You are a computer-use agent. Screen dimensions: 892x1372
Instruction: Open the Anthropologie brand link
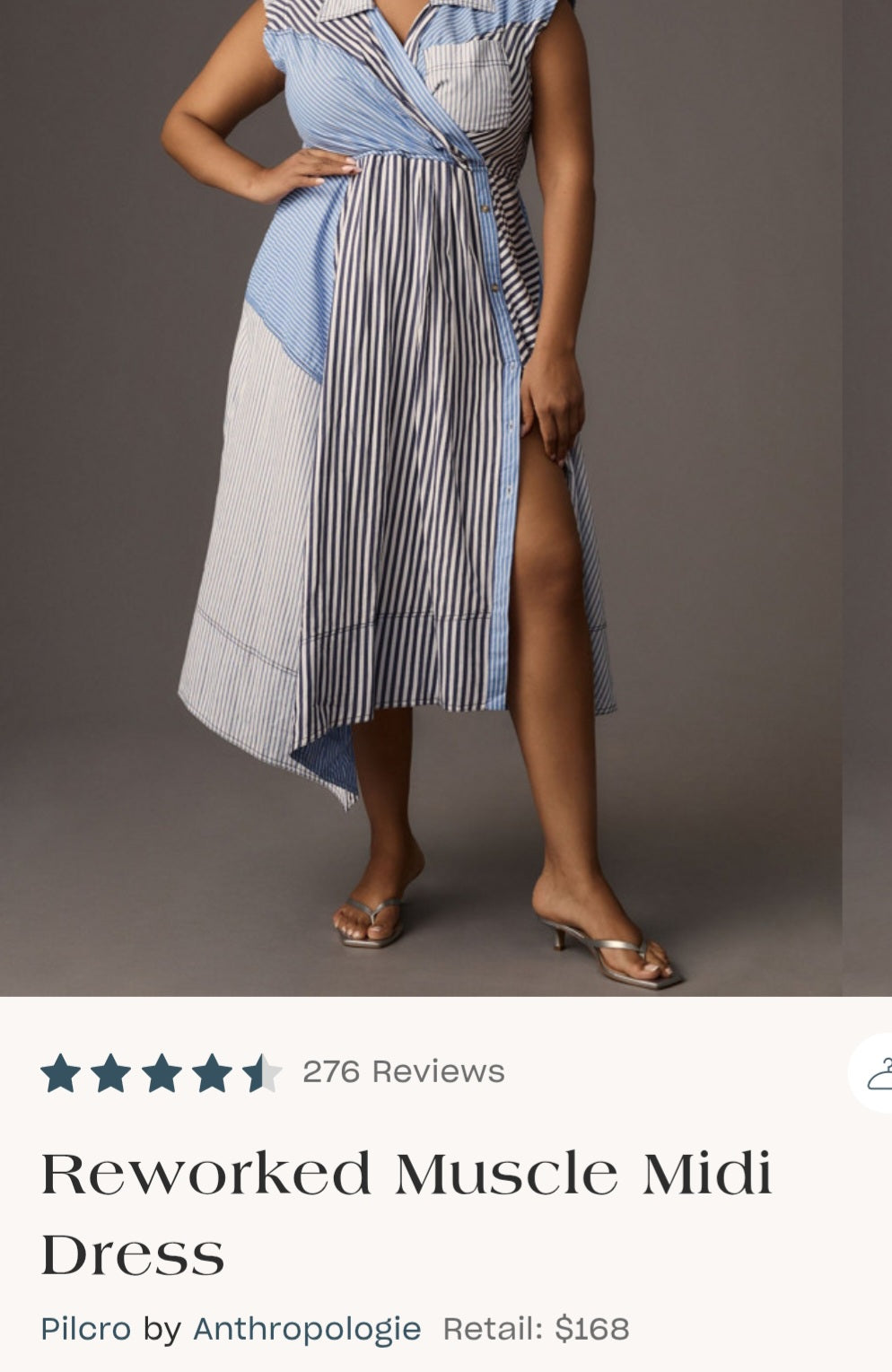pyautogui.click(x=307, y=1329)
